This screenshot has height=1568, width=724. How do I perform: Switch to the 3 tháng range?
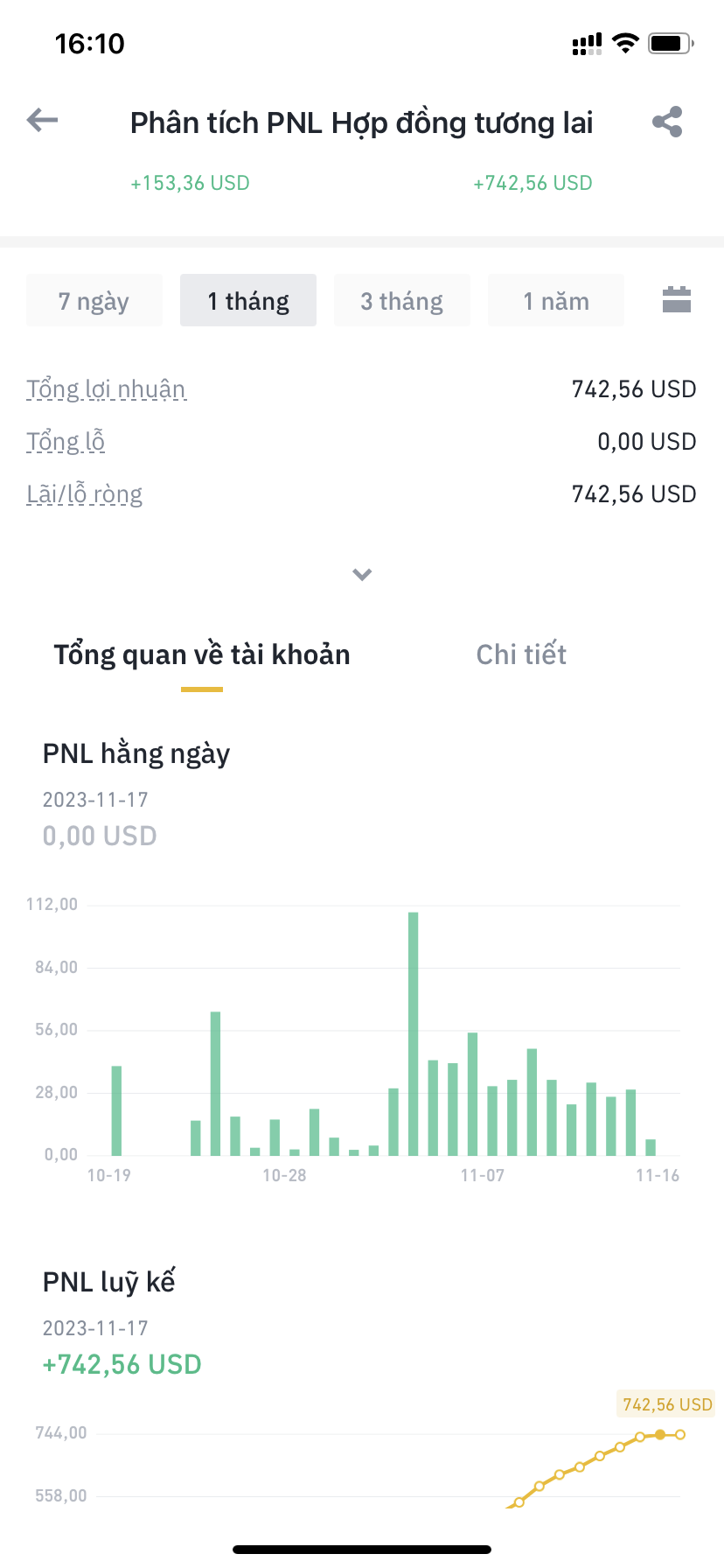pos(402,301)
